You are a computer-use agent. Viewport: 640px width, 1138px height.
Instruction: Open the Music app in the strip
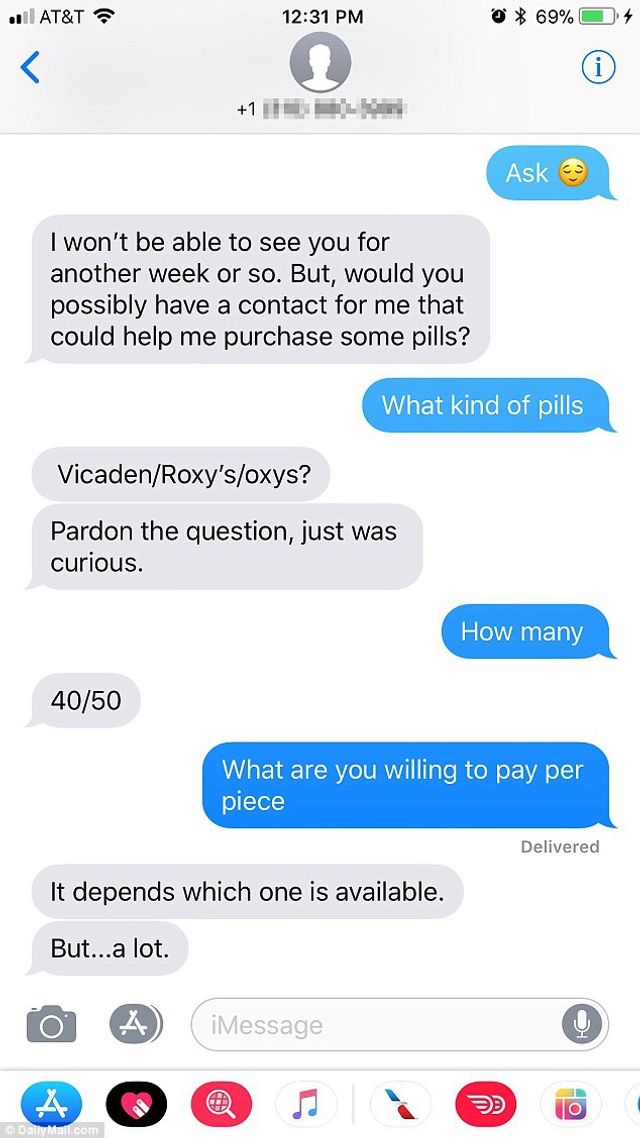point(305,1104)
